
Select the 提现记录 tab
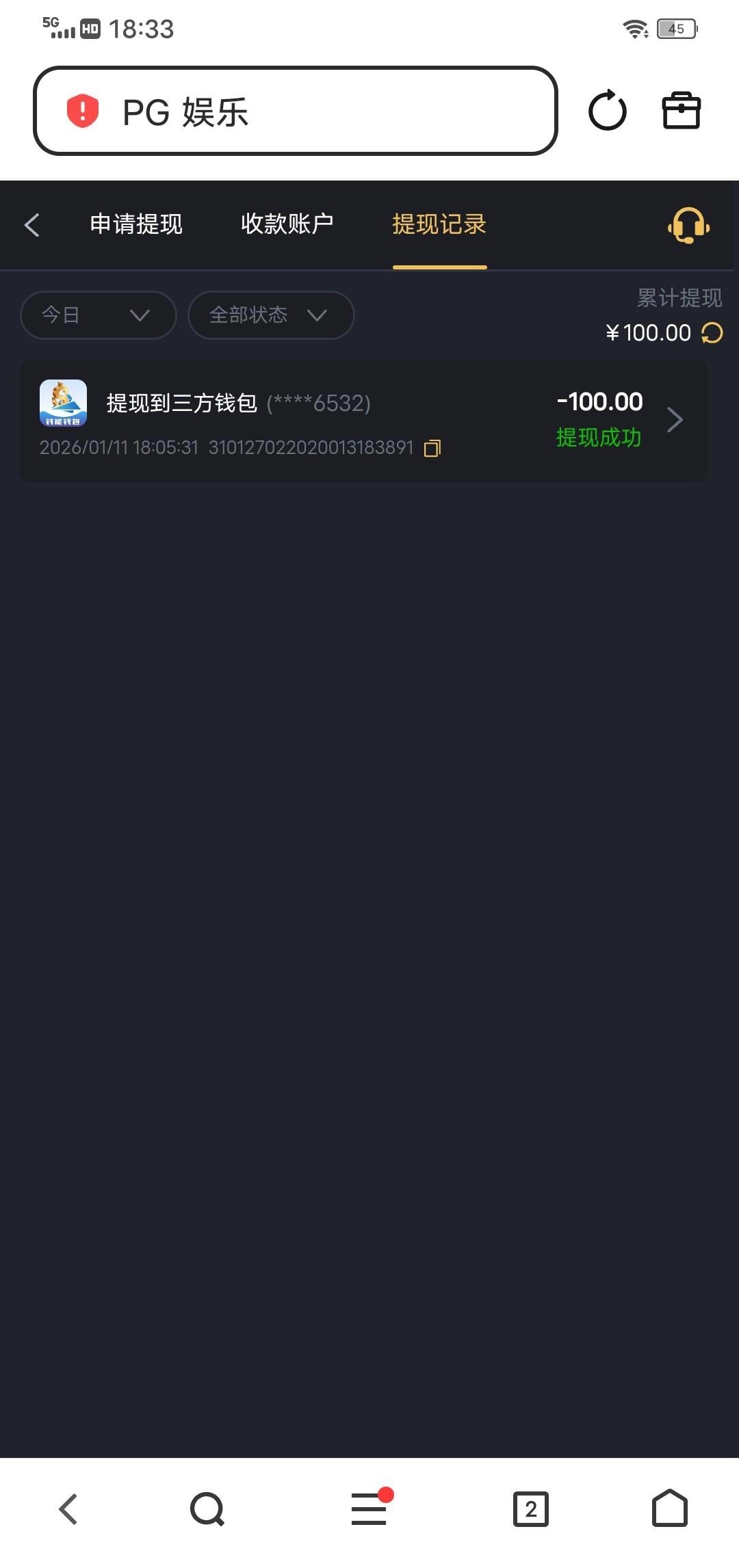click(x=439, y=224)
